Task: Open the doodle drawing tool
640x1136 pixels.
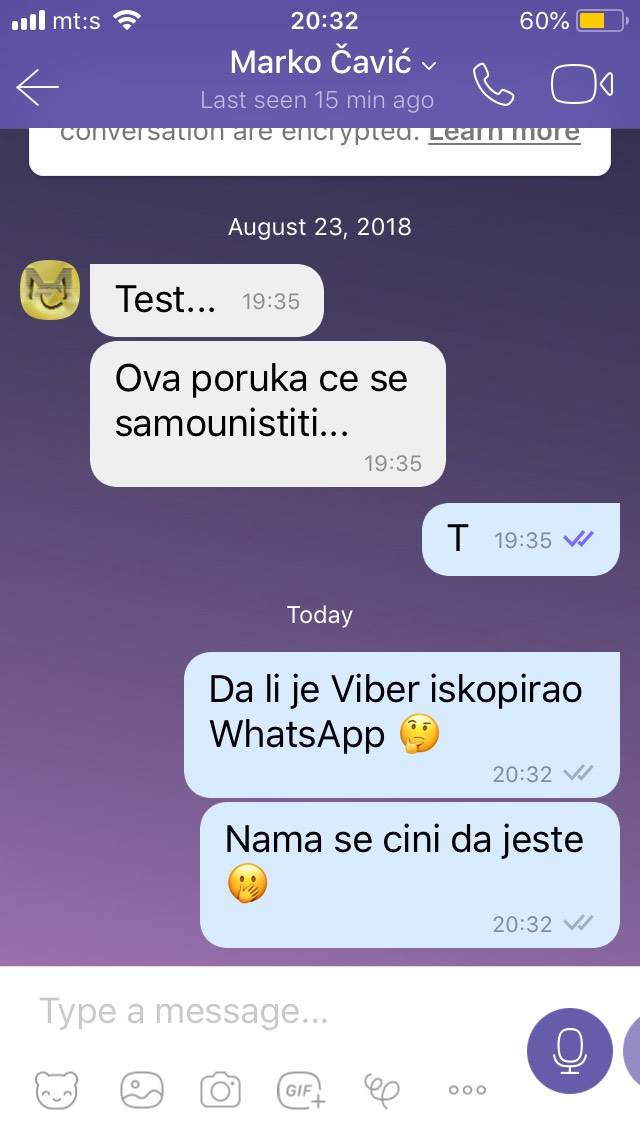Action: pyautogui.click(x=382, y=1088)
